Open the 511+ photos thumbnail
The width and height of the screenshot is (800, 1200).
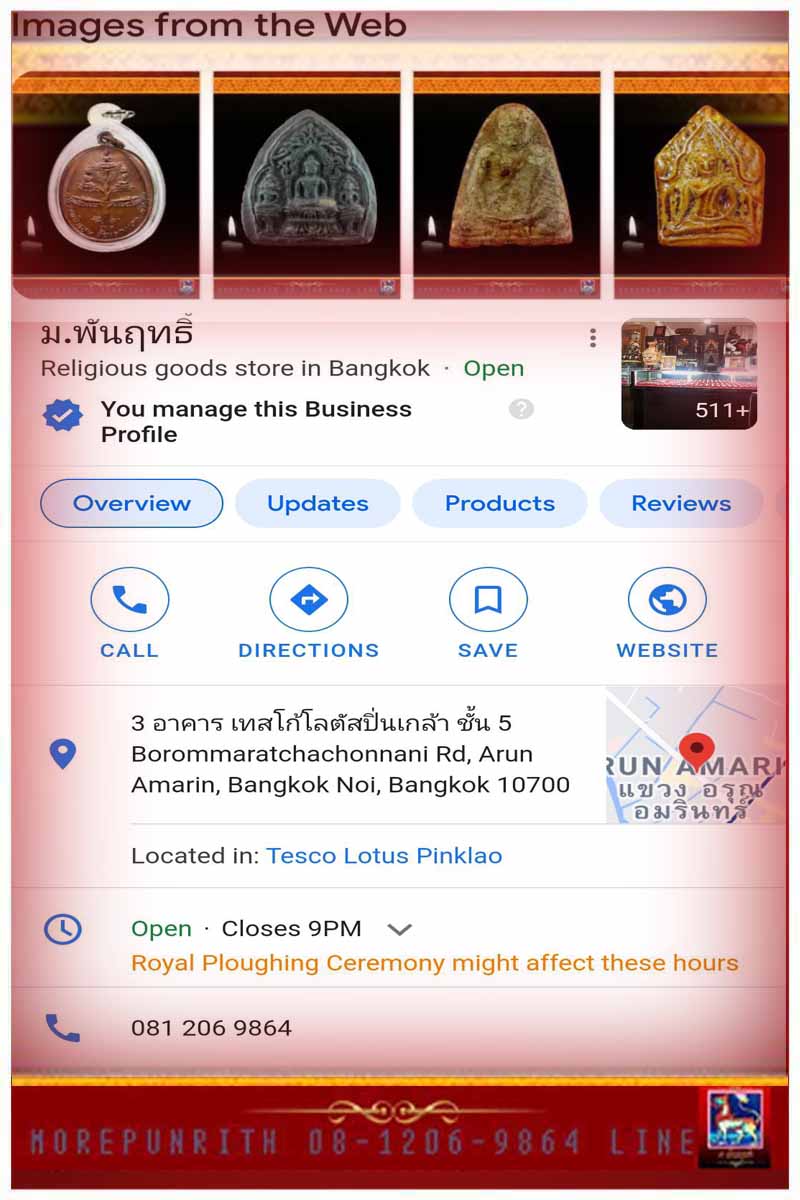click(x=691, y=374)
